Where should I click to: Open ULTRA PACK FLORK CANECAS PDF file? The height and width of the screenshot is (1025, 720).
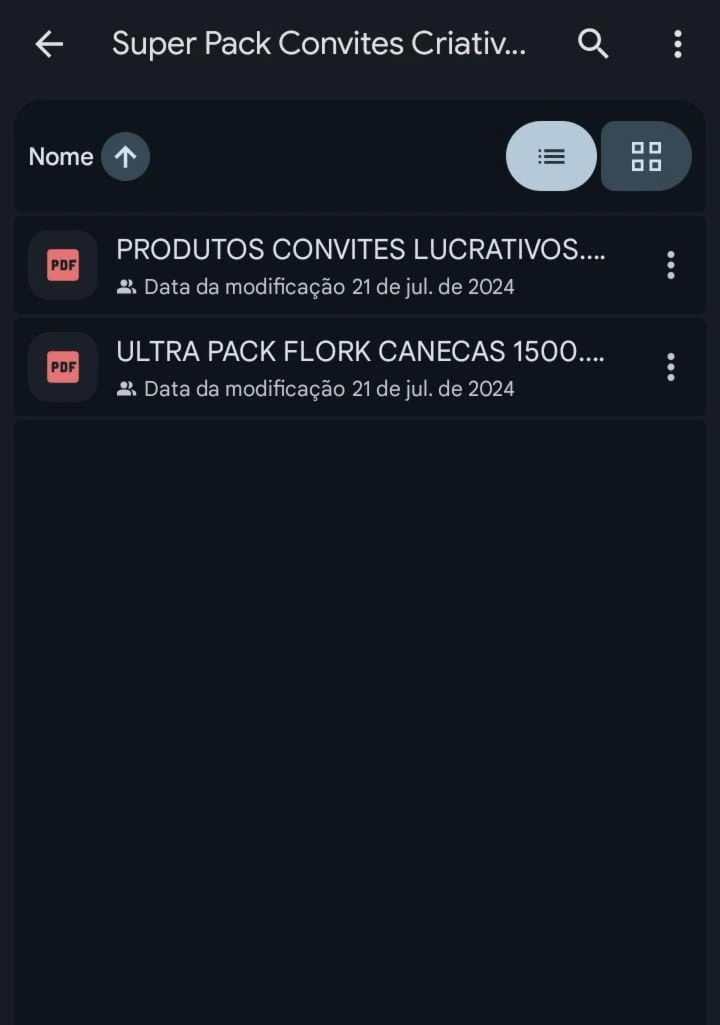click(360, 367)
